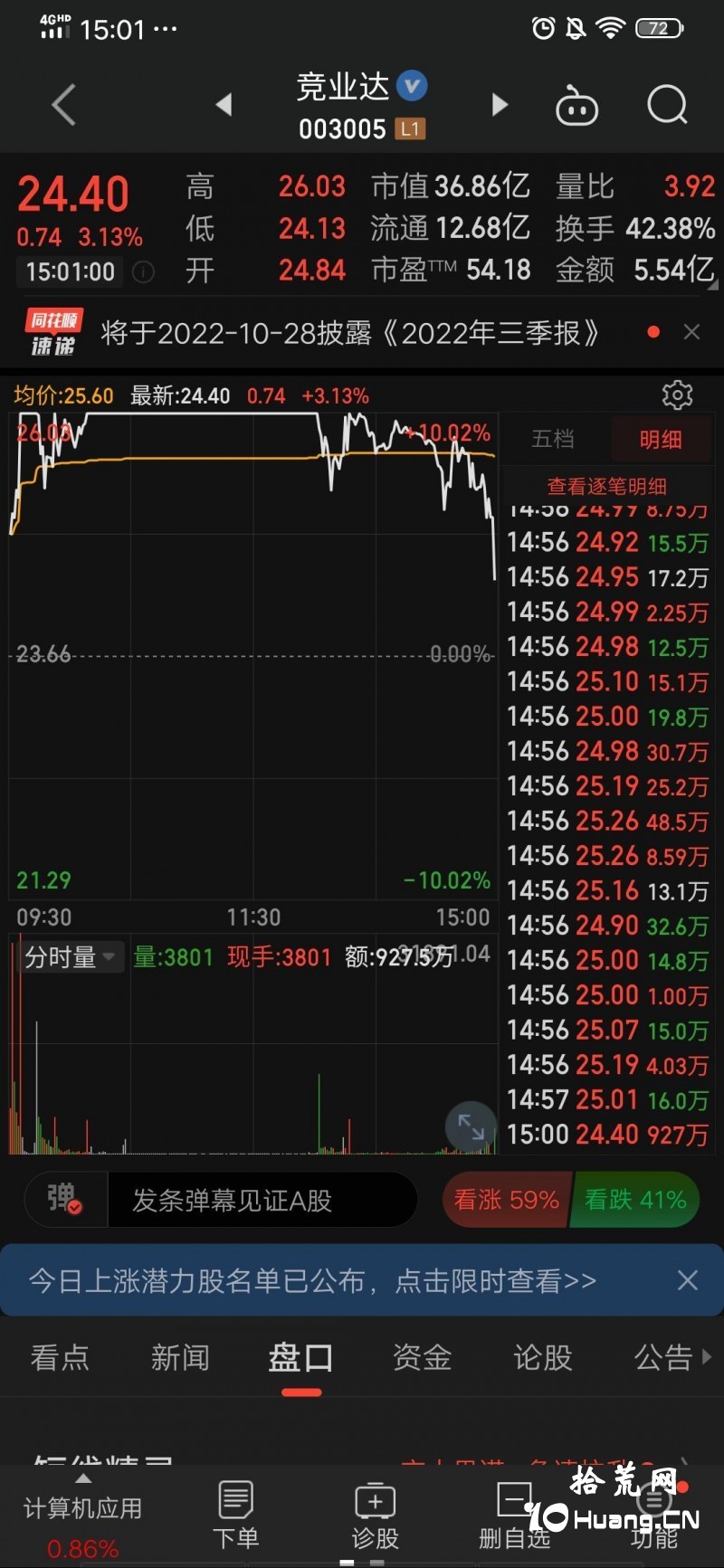
Task: Open the 2022年三季报 disclosure notice
Action: (x=349, y=333)
